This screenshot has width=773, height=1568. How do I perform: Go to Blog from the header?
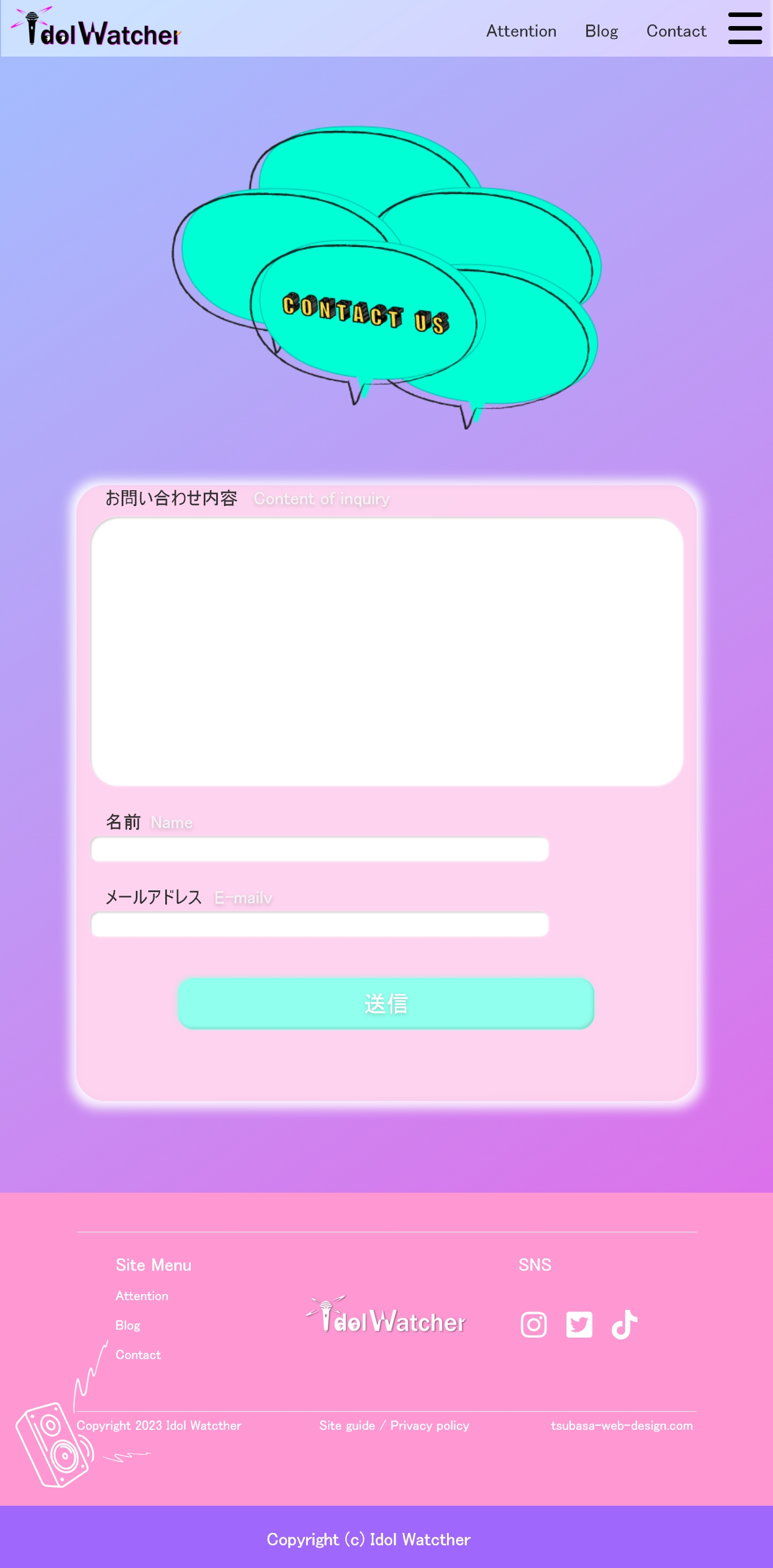click(601, 31)
